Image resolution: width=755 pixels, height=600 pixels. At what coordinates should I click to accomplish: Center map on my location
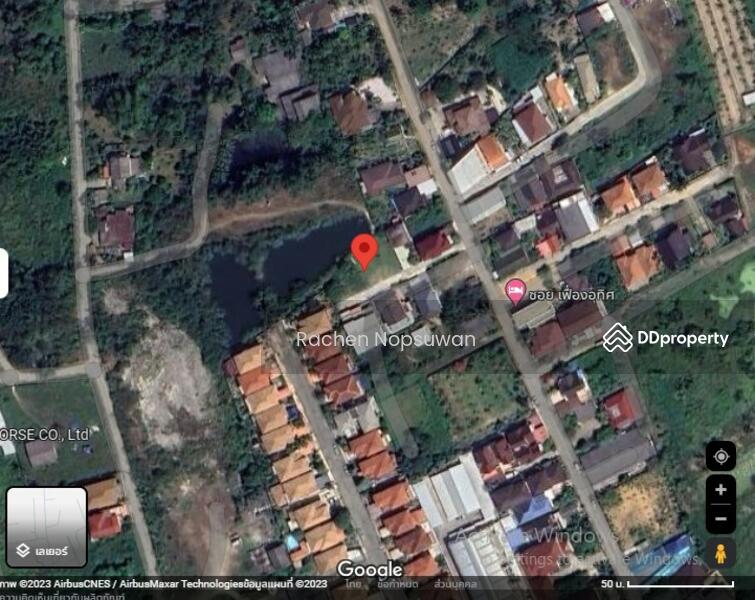point(720,456)
